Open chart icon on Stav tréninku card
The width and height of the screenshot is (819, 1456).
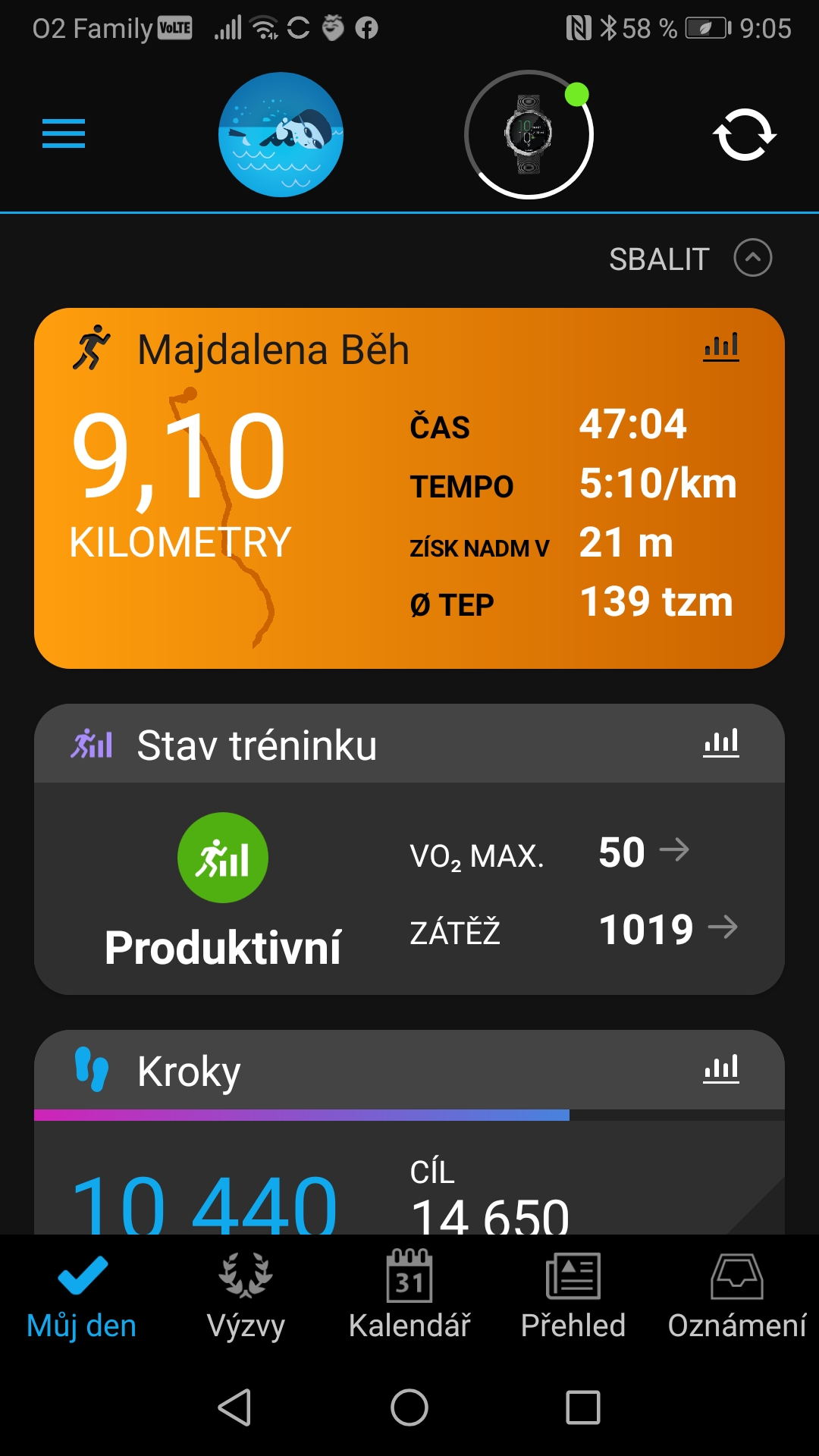point(721,743)
